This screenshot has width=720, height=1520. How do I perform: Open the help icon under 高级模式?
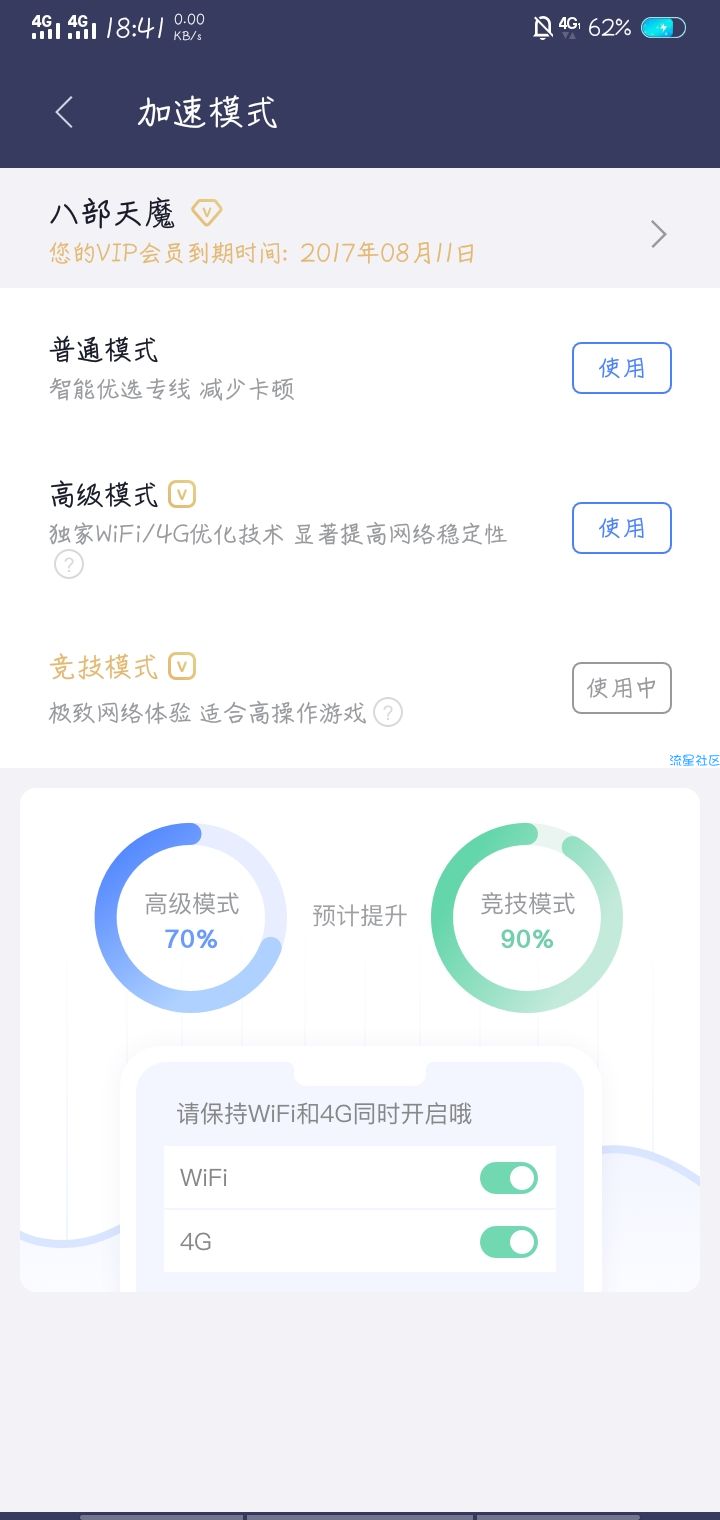coord(68,565)
